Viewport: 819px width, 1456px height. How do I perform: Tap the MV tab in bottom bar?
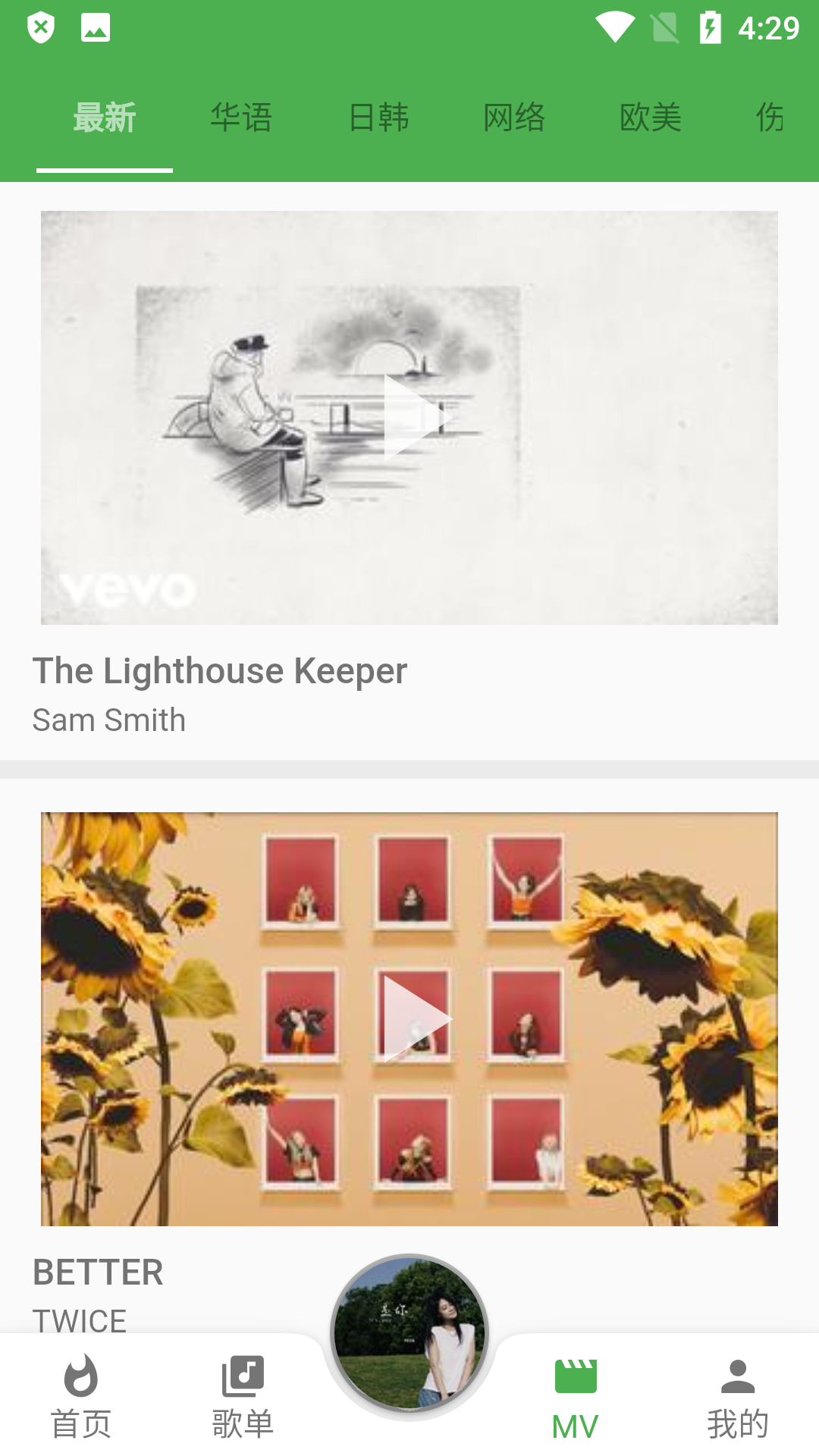[576, 1397]
